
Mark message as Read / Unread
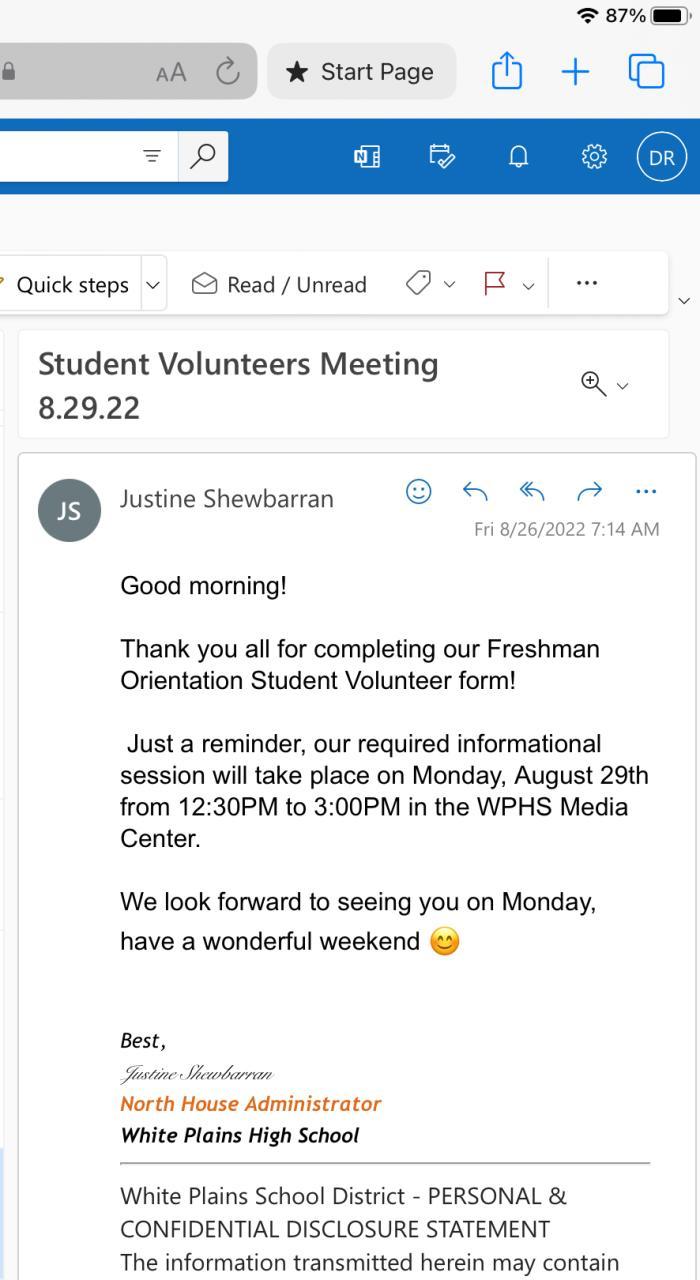pyautogui.click(x=279, y=284)
